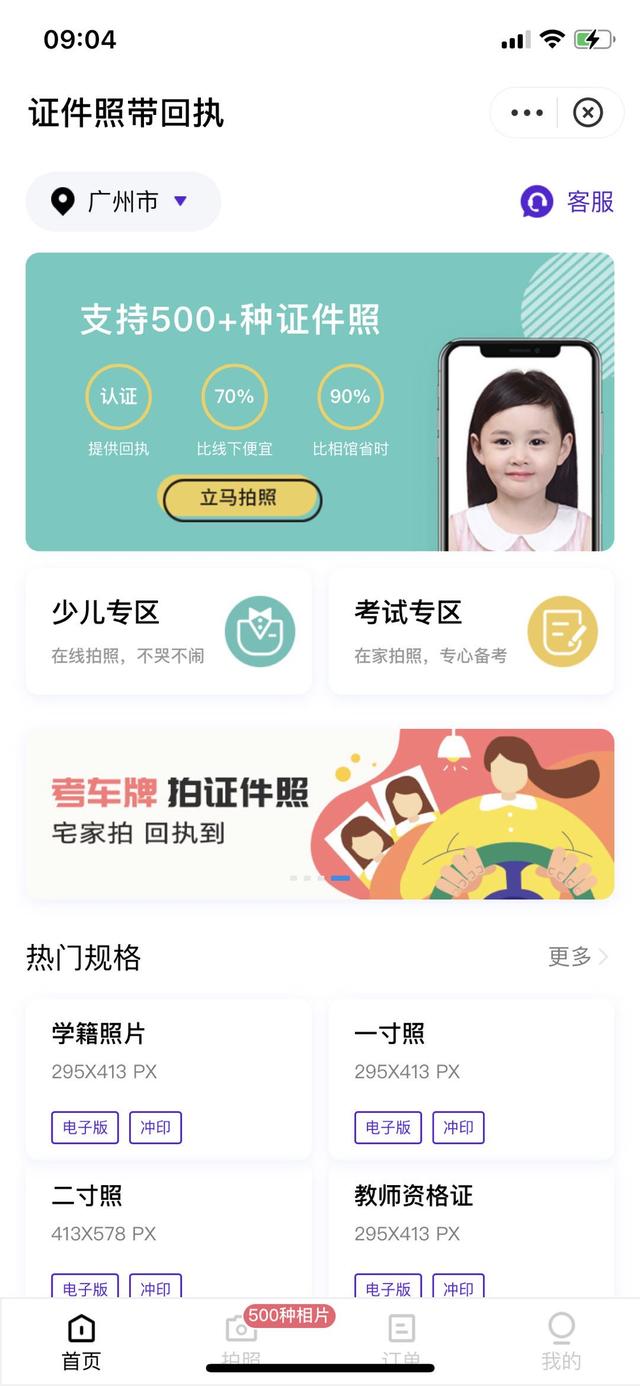Viewport: 640px width, 1386px height.
Task: Switch to the 订单 tab
Action: 401,1340
